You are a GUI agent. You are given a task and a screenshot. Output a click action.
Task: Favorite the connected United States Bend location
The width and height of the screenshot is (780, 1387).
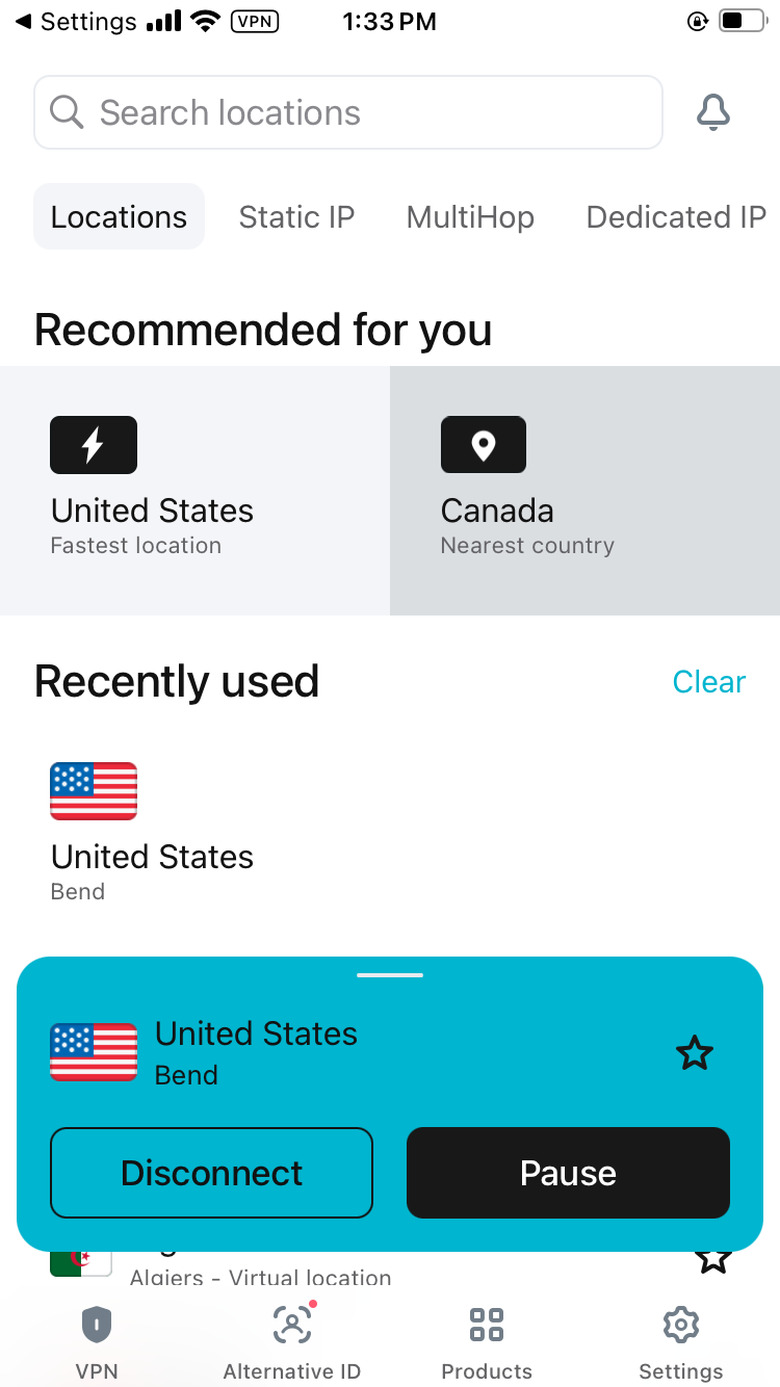point(694,1053)
